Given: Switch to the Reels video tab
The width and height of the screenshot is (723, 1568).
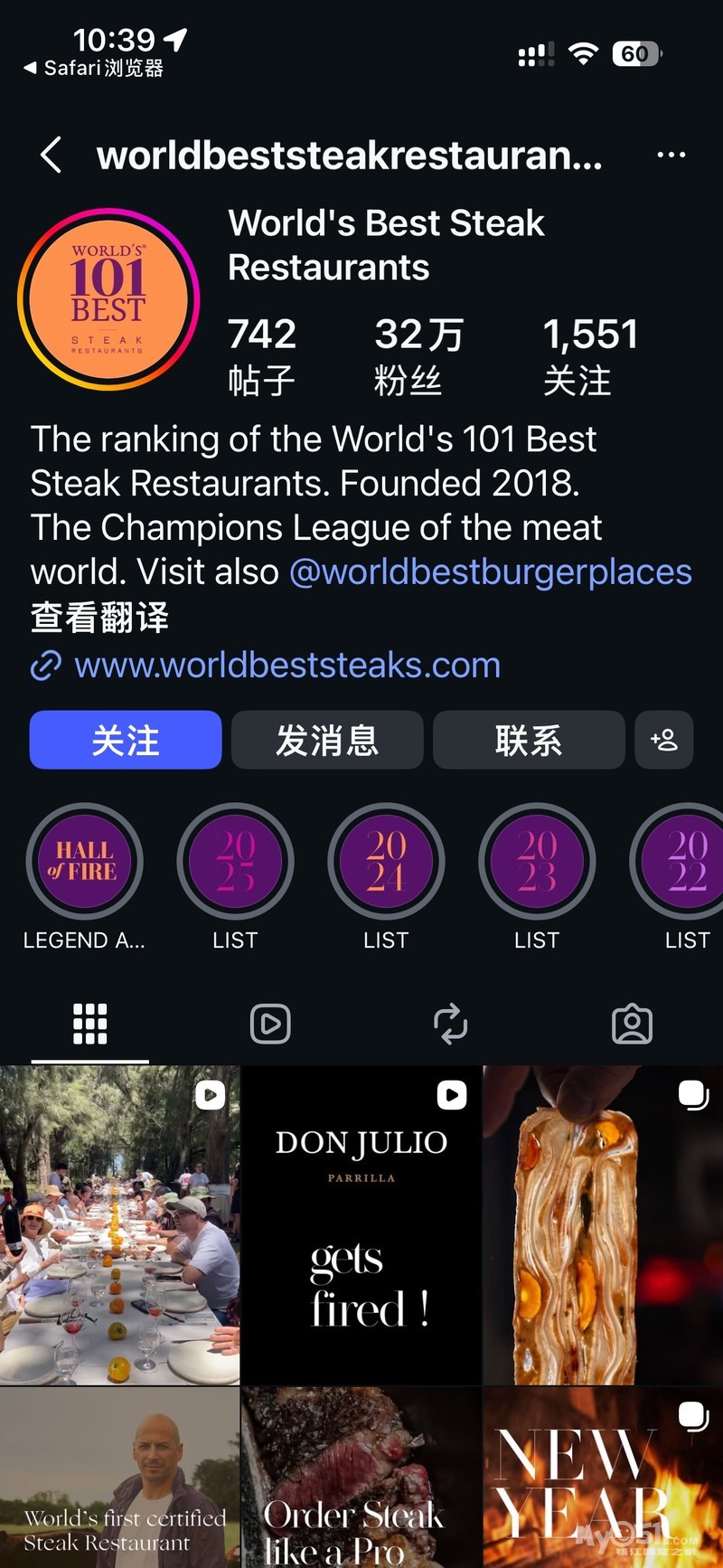Looking at the screenshot, I should (x=270, y=1025).
